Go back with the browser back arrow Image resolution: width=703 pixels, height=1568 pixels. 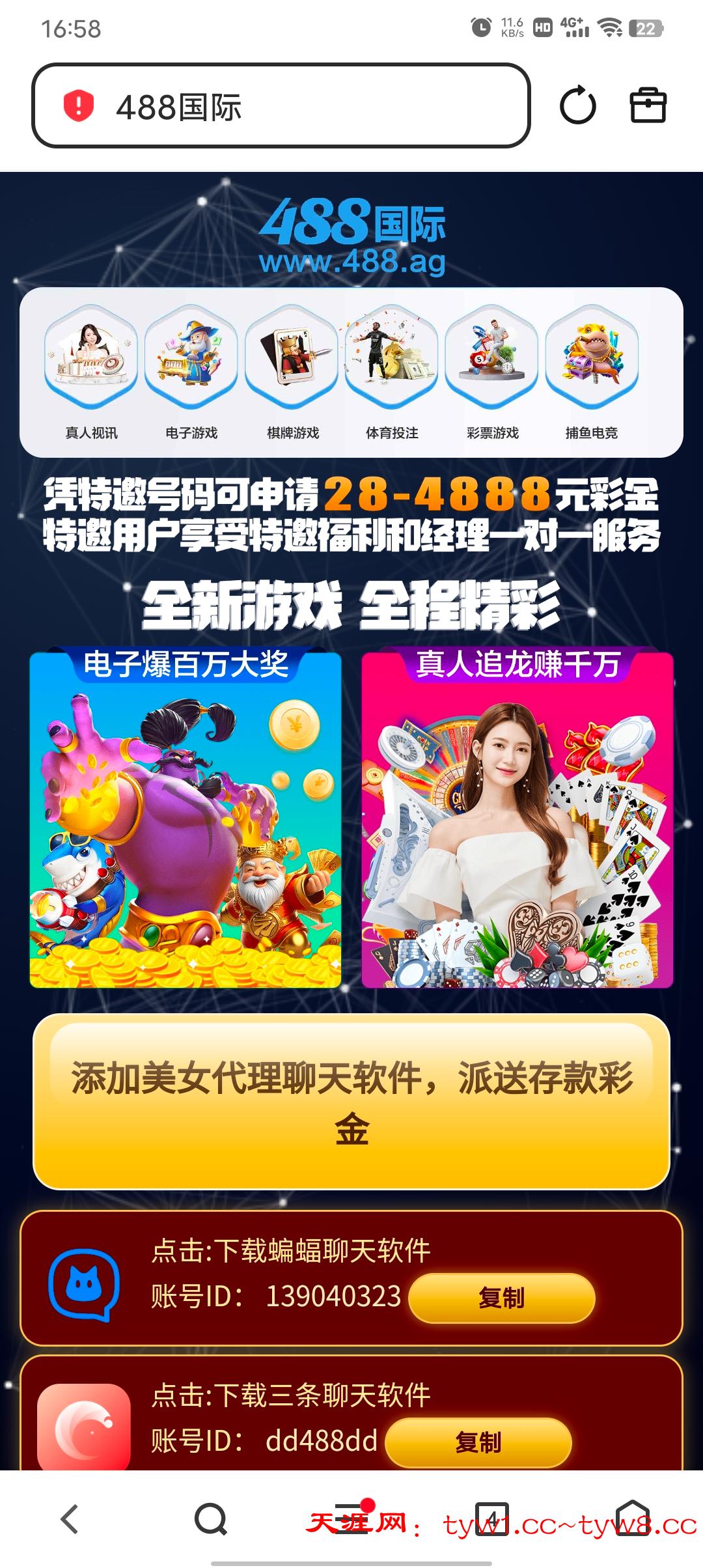coord(70,1519)
